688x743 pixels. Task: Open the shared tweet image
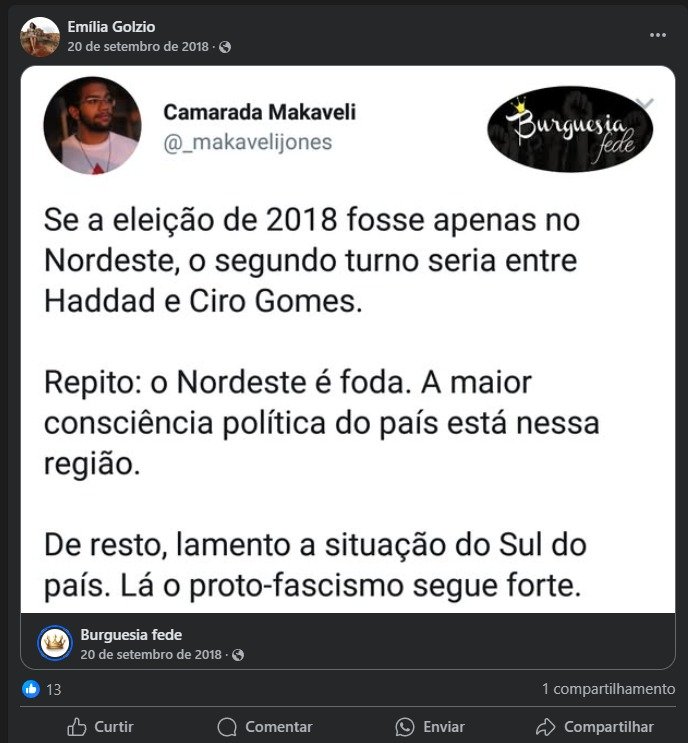click(x=347, y=340)
